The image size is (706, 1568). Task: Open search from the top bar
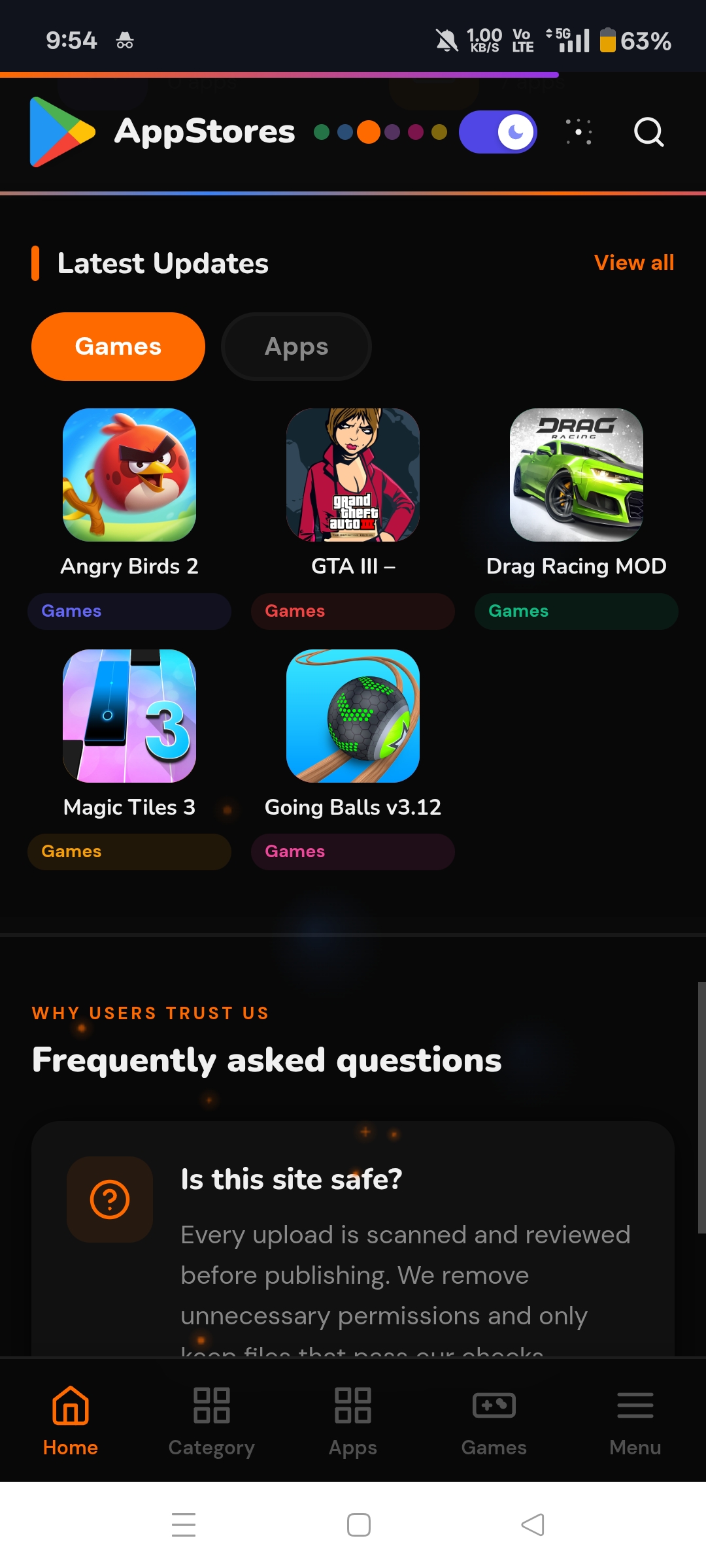pyautogui.click(x=647, y=133)
